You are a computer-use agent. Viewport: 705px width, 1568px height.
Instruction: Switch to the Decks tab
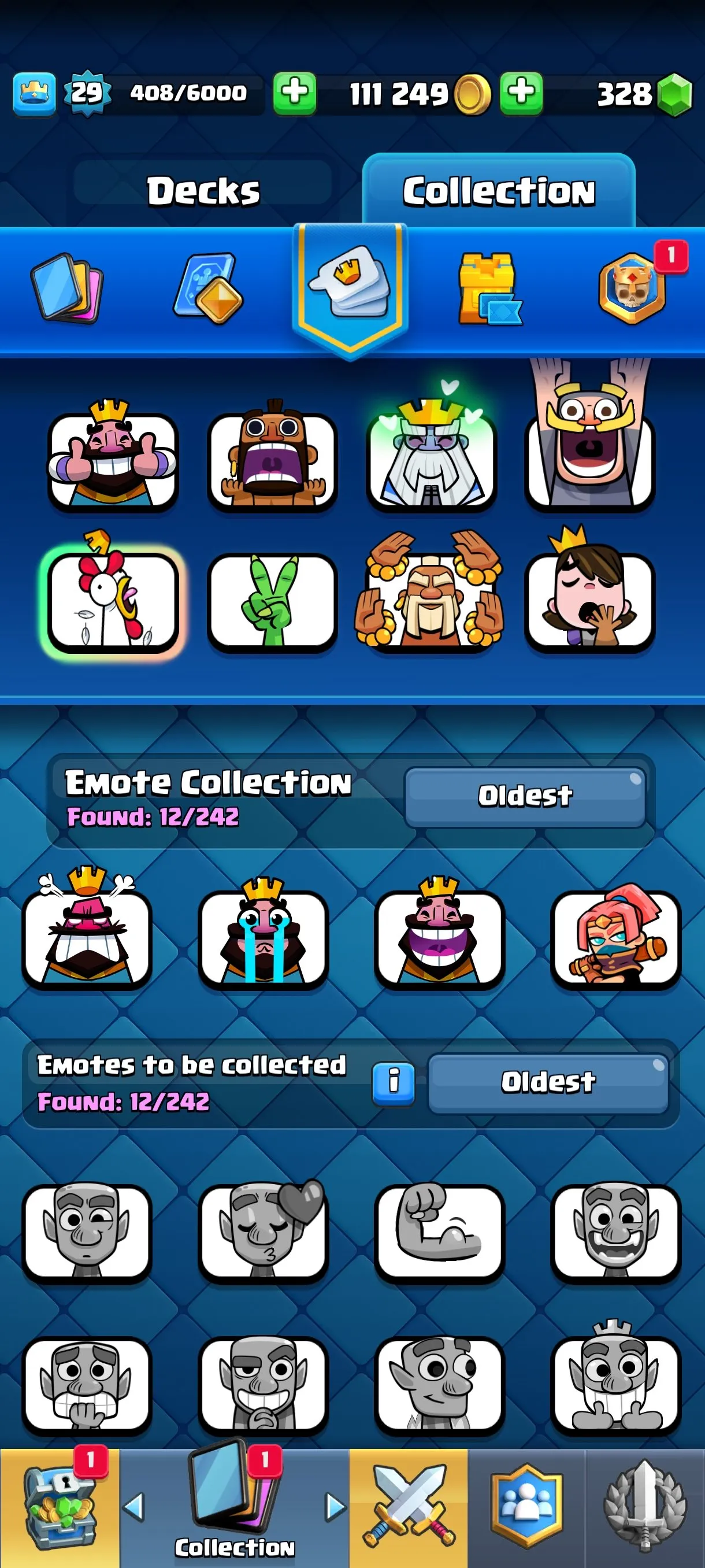[203, 190]
